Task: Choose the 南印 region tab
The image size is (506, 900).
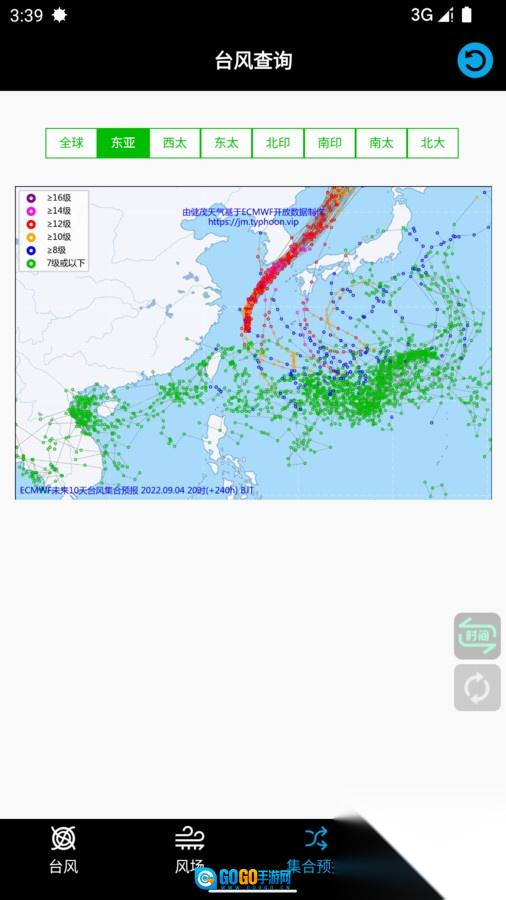Action: pos(329,143)
